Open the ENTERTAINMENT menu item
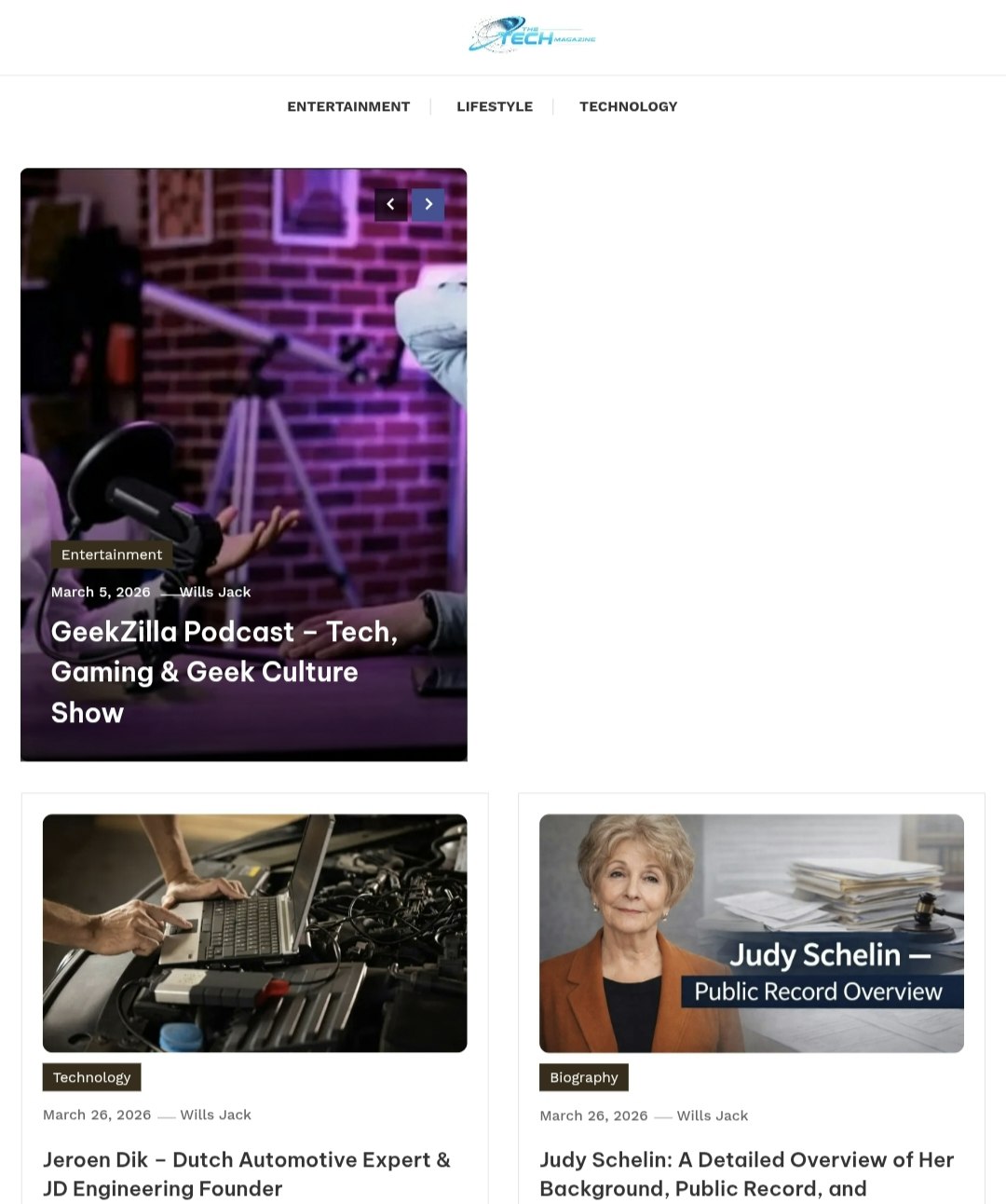The image size is (1006, 1204). pos(348,106)
